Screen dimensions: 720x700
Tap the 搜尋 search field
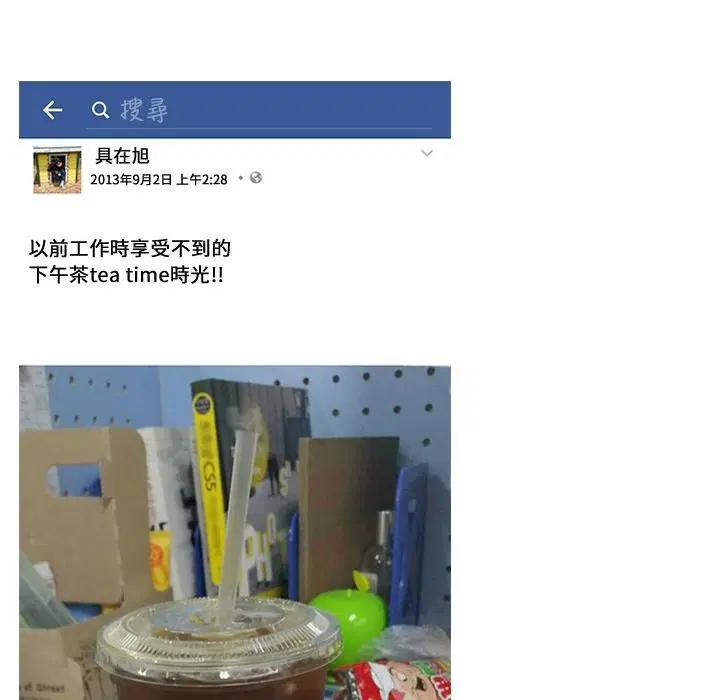[x=259, y=110]
